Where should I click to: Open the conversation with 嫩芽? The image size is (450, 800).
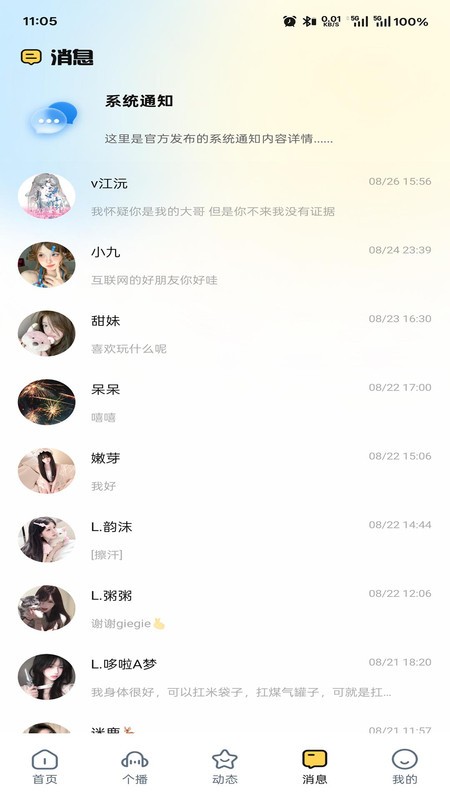225,471
